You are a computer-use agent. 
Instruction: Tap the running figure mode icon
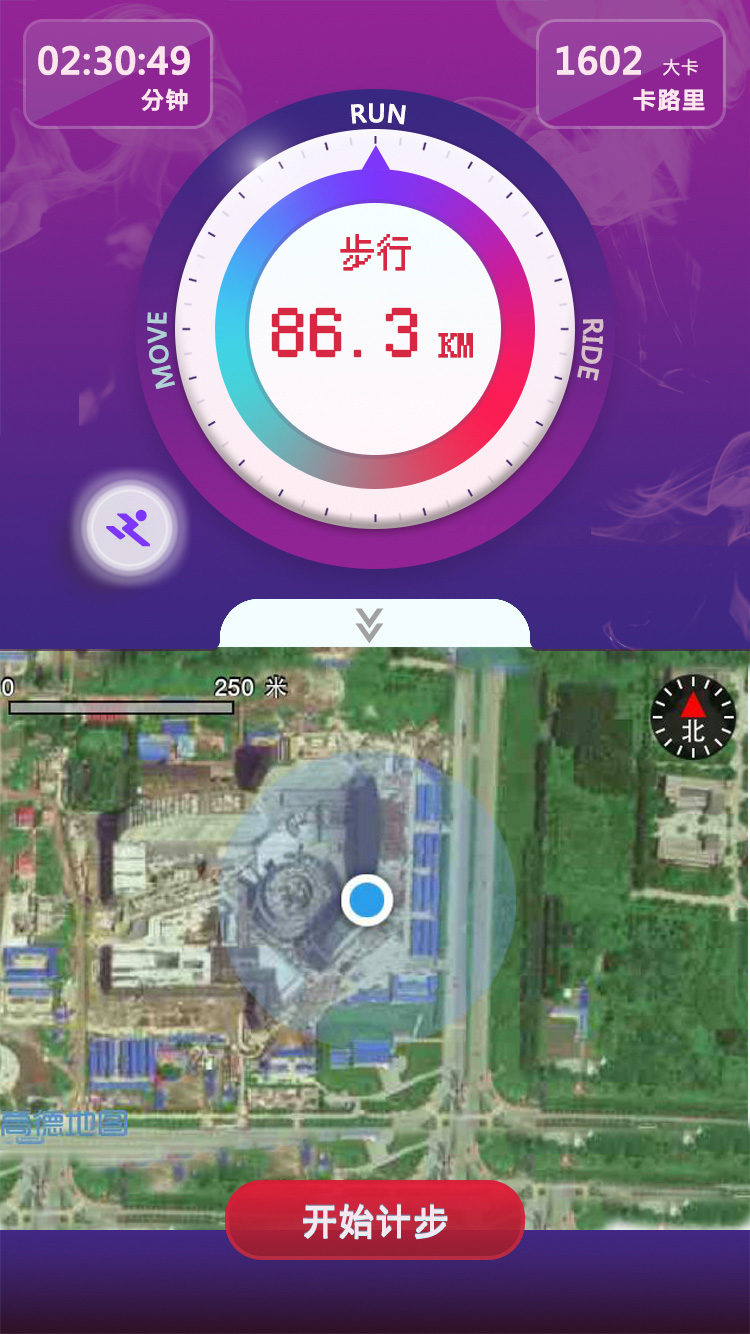(129, 527)
